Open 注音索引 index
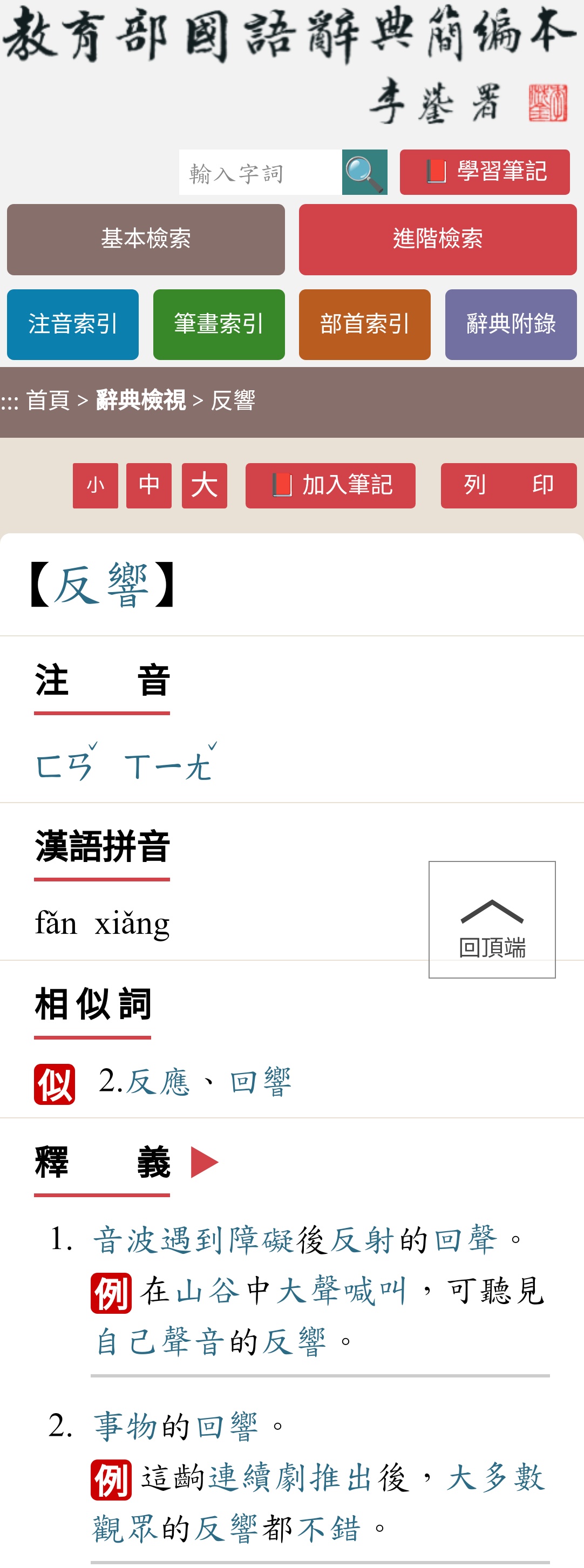 (x=72, y=324)
